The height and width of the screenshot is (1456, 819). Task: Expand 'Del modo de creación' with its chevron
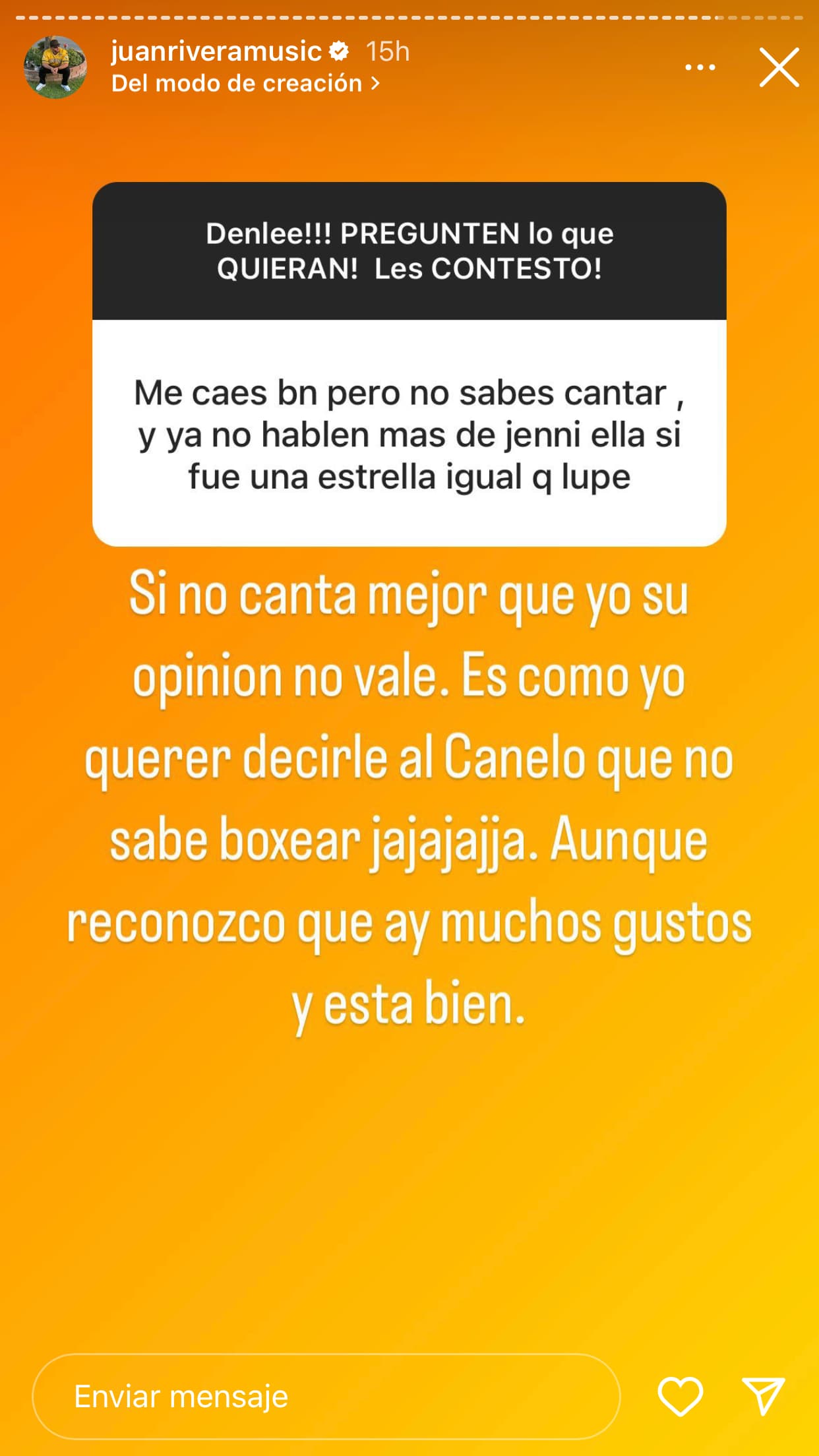tap(375, 83)
